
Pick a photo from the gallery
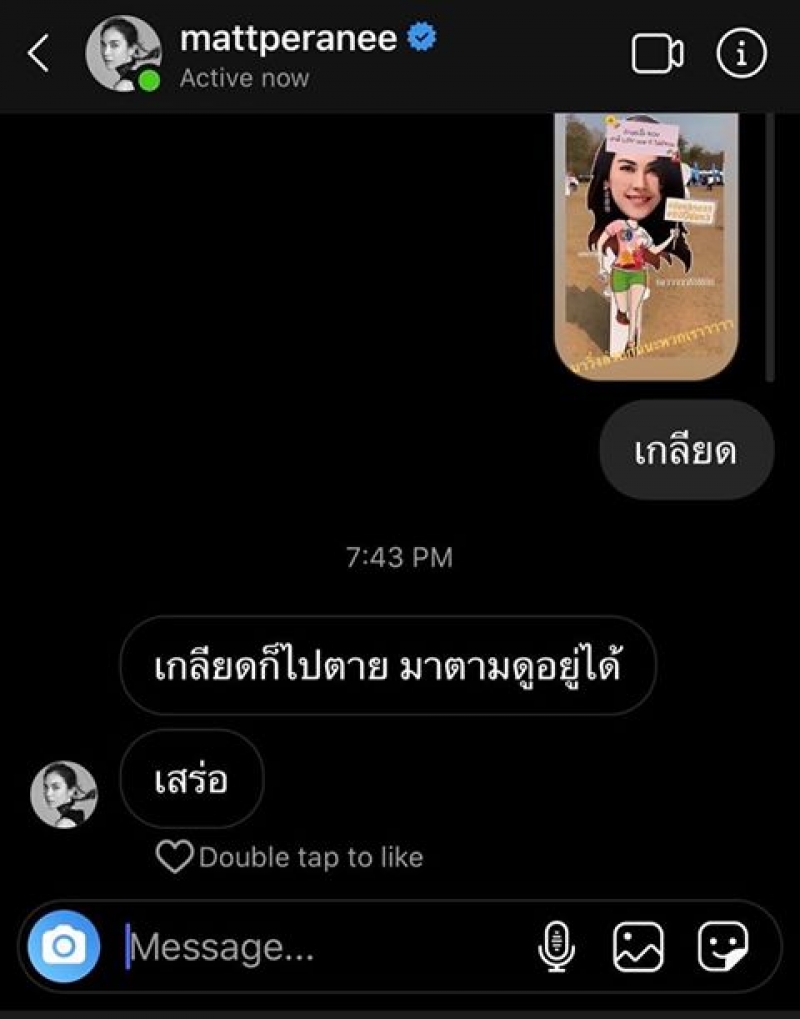[638, 946]
